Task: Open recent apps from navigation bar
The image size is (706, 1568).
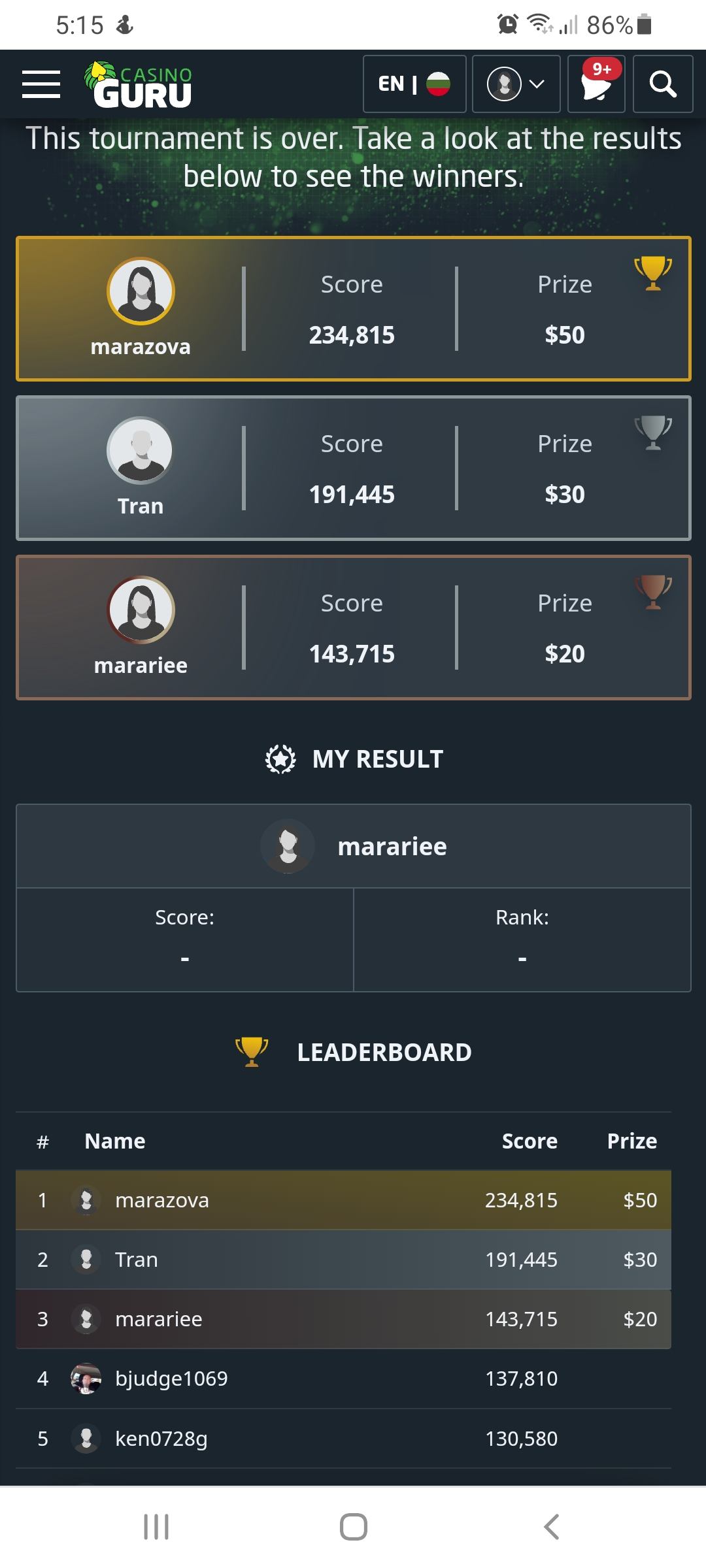Action: tap(156, 1527)
